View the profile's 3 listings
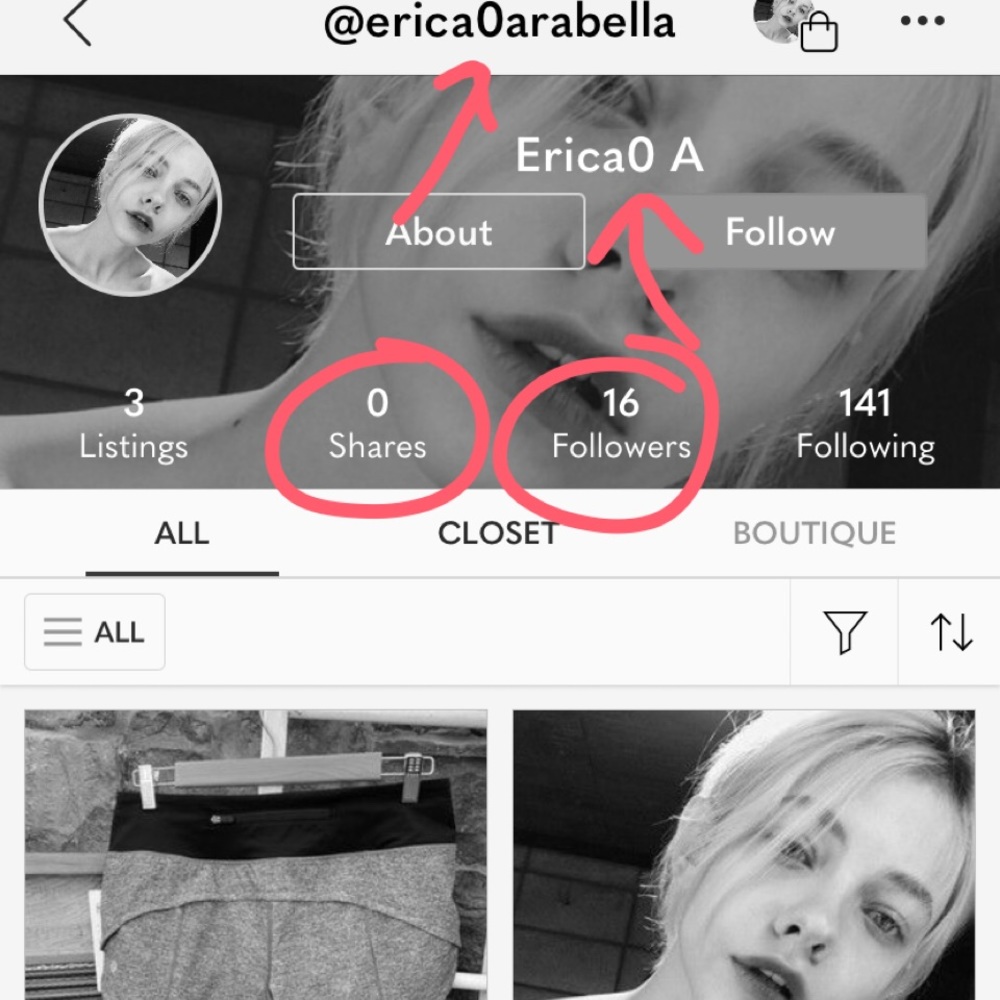The image size is (1000, 1000). tap(133, 425)
